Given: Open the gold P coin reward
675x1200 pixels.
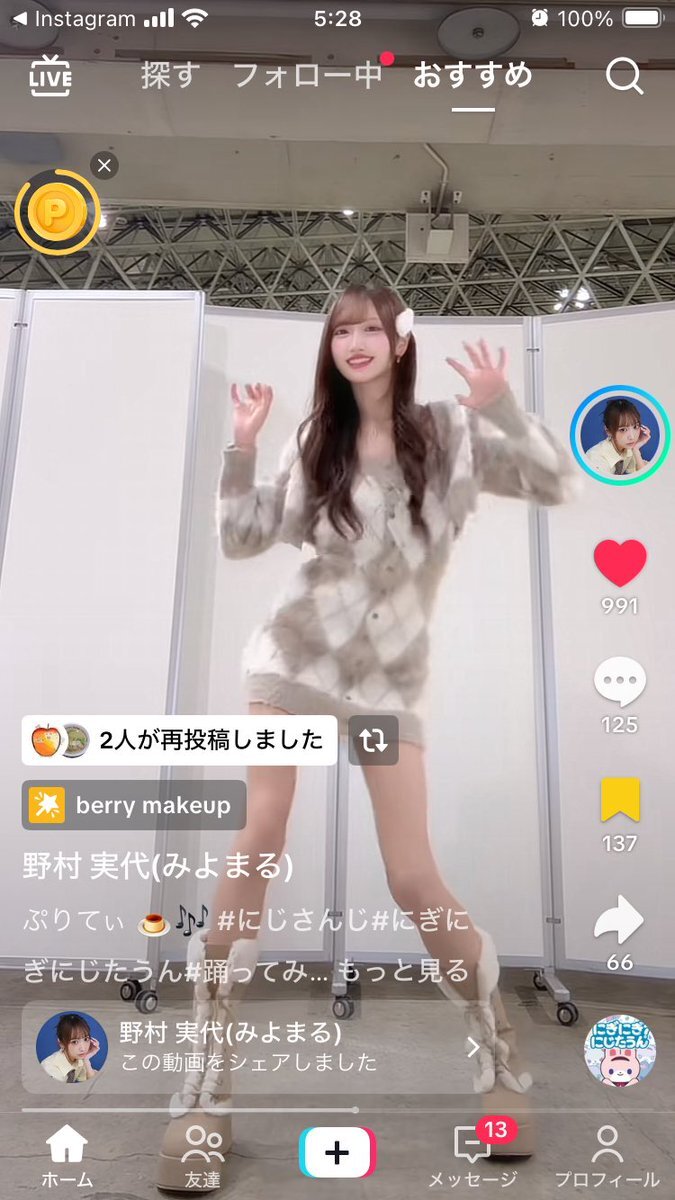Looking at the screenshot, I should coord(56,212).
